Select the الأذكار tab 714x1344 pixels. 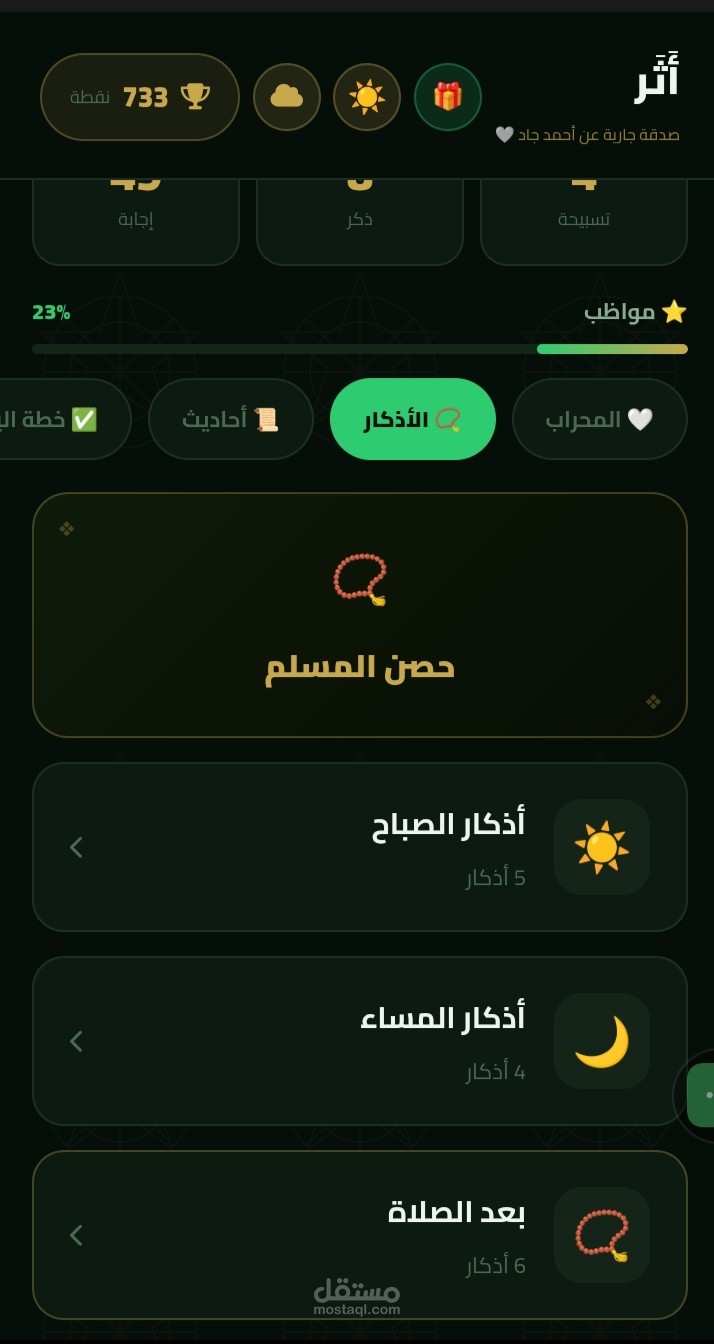(412, 419)
